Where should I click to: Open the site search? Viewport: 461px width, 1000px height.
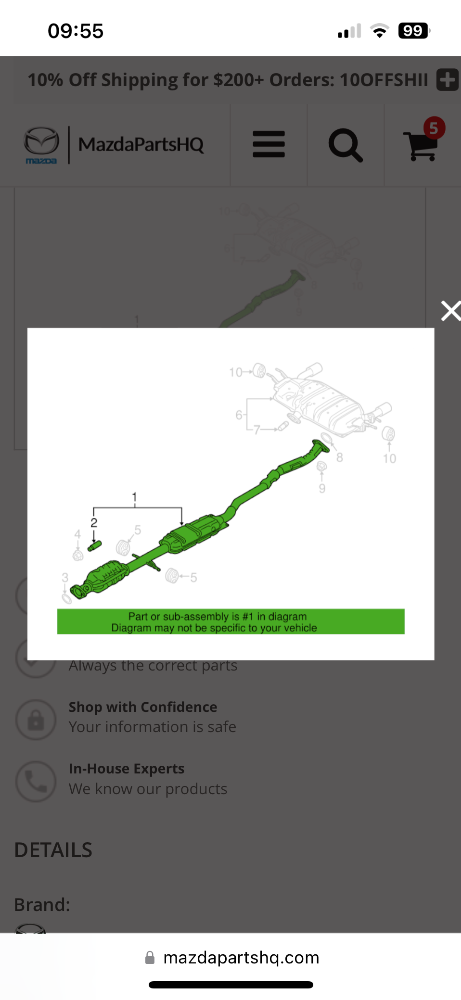pos(346,145)
